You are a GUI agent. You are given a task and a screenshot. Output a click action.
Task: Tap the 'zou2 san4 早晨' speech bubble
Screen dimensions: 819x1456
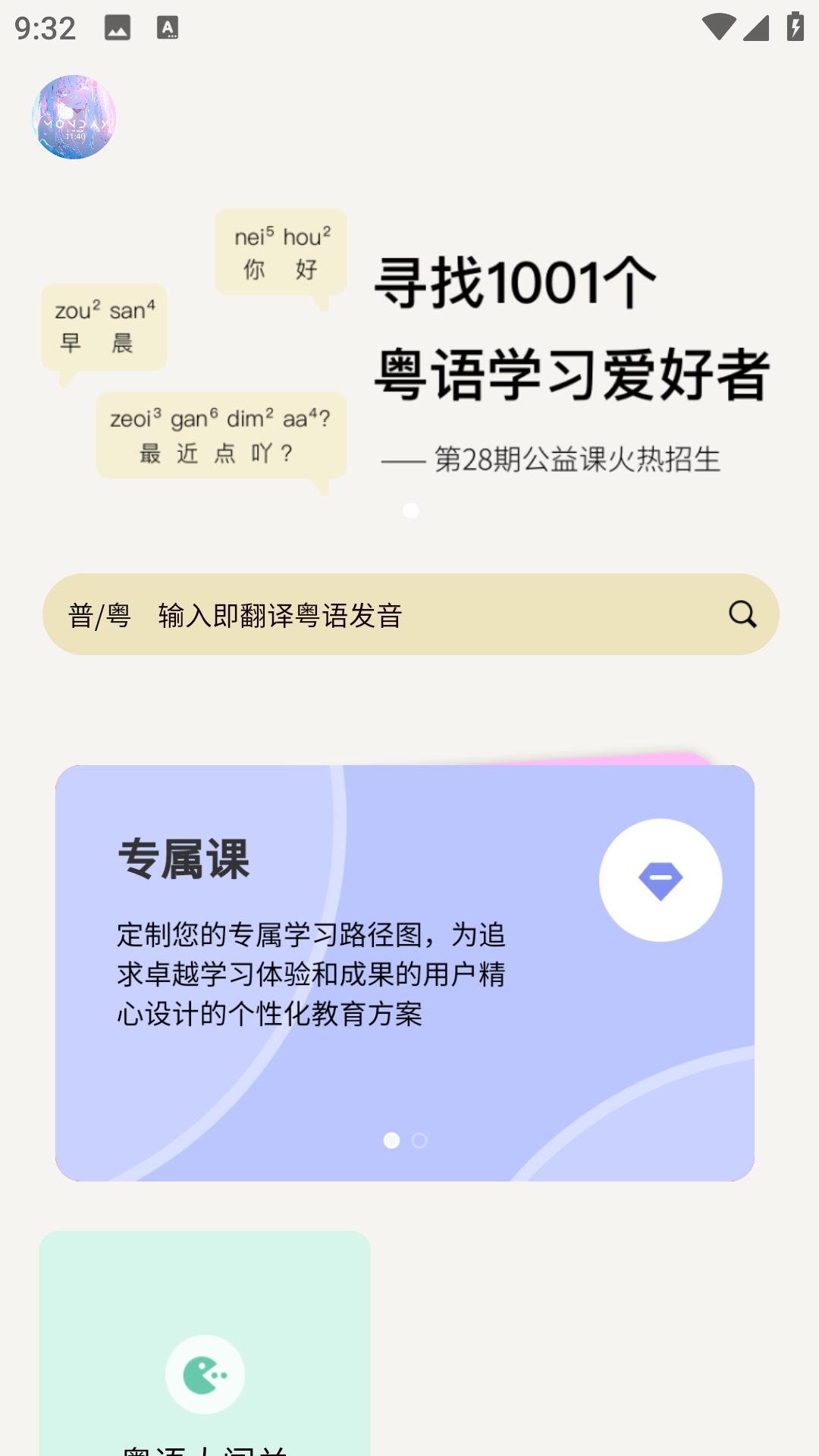click(x=104, y=328)
